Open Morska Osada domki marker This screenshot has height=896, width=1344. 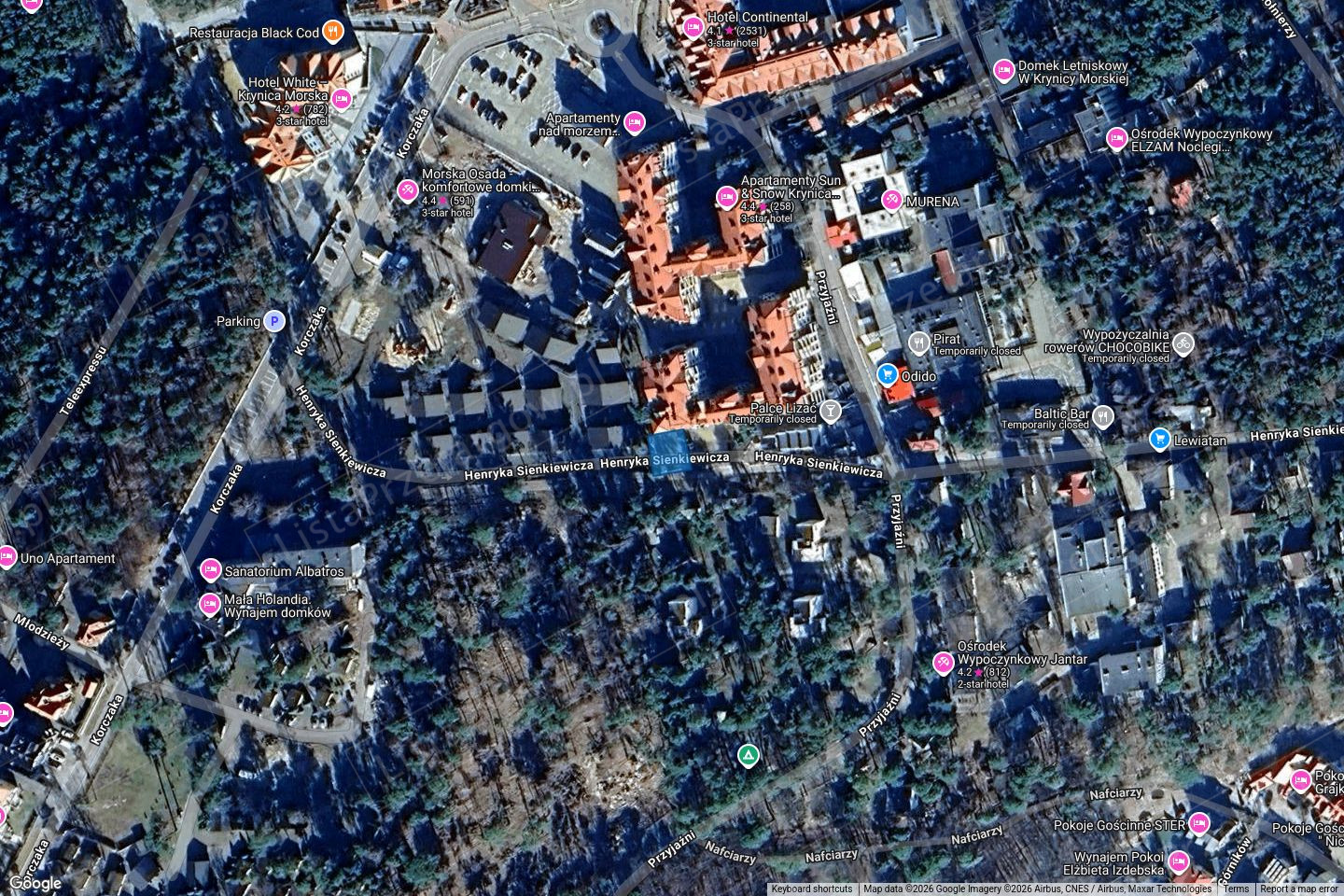point(407,190)
